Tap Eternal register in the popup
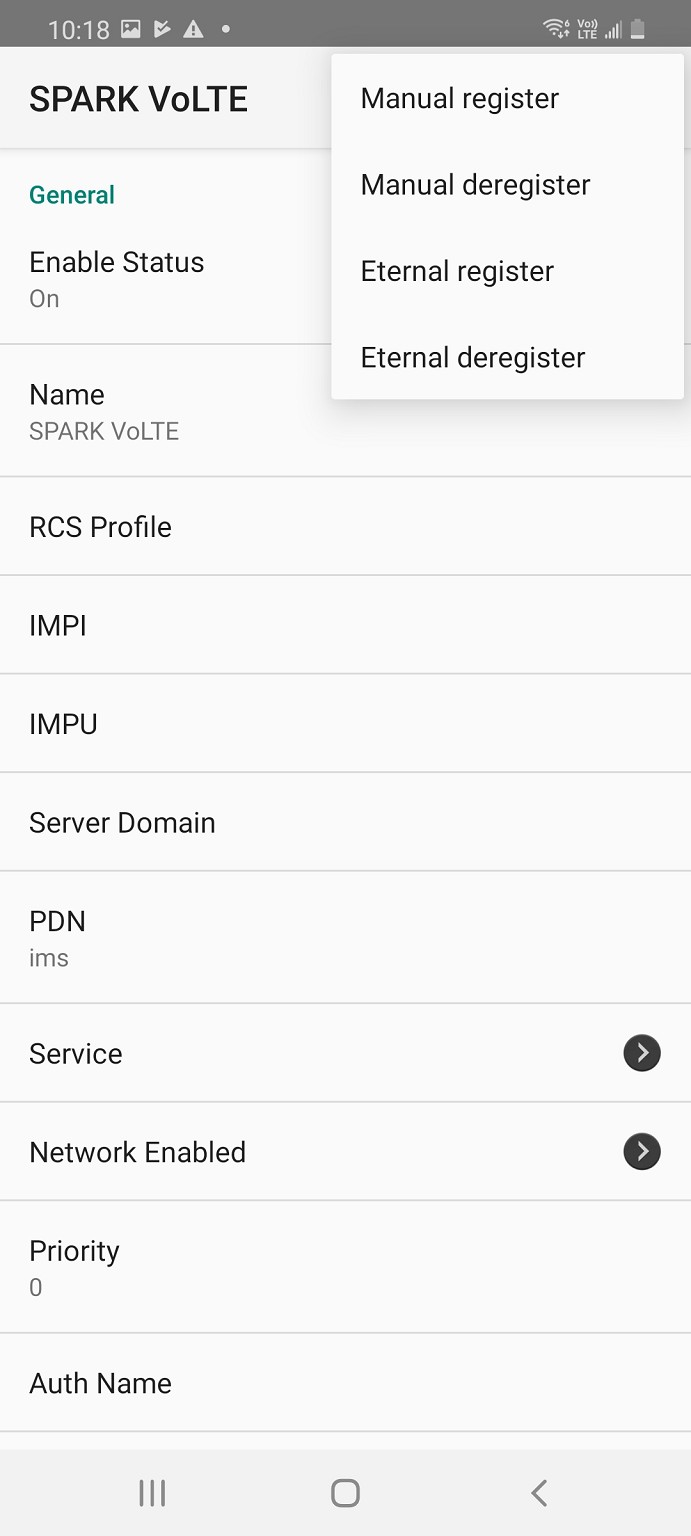 457,271
